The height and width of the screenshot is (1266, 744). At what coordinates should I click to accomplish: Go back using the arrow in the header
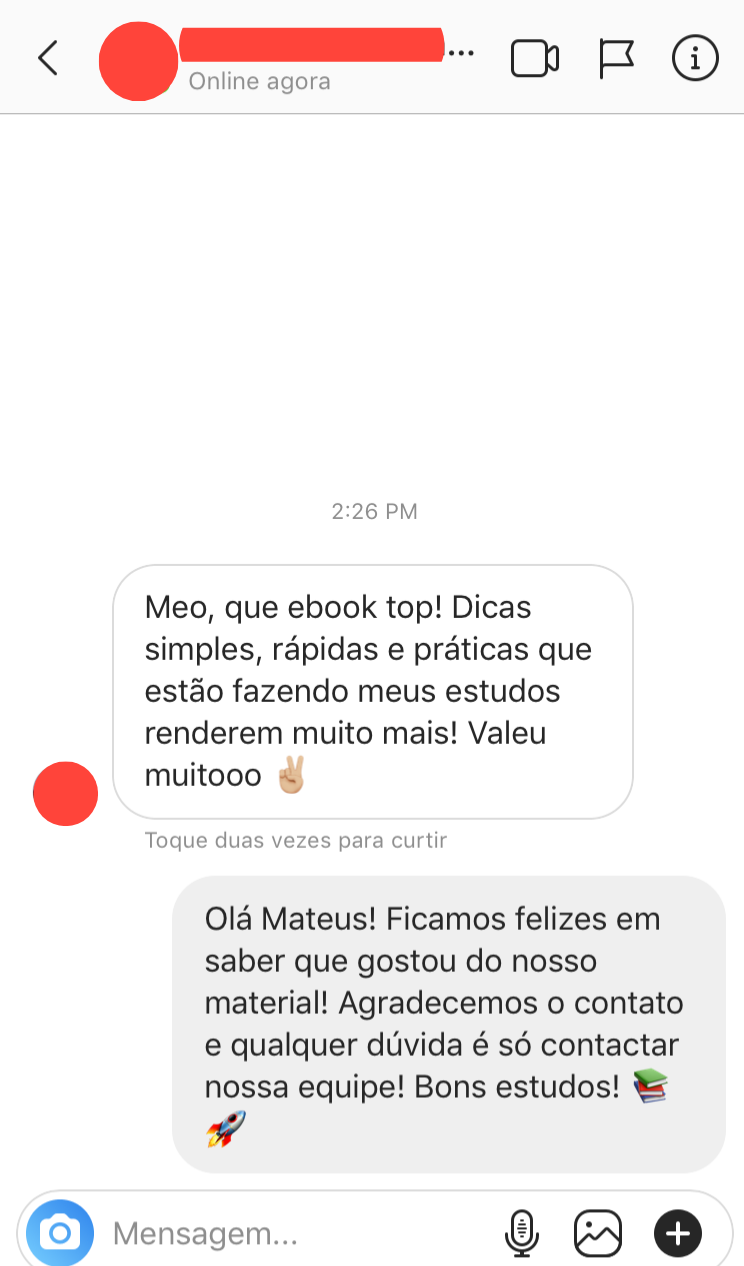coord(48,59)
